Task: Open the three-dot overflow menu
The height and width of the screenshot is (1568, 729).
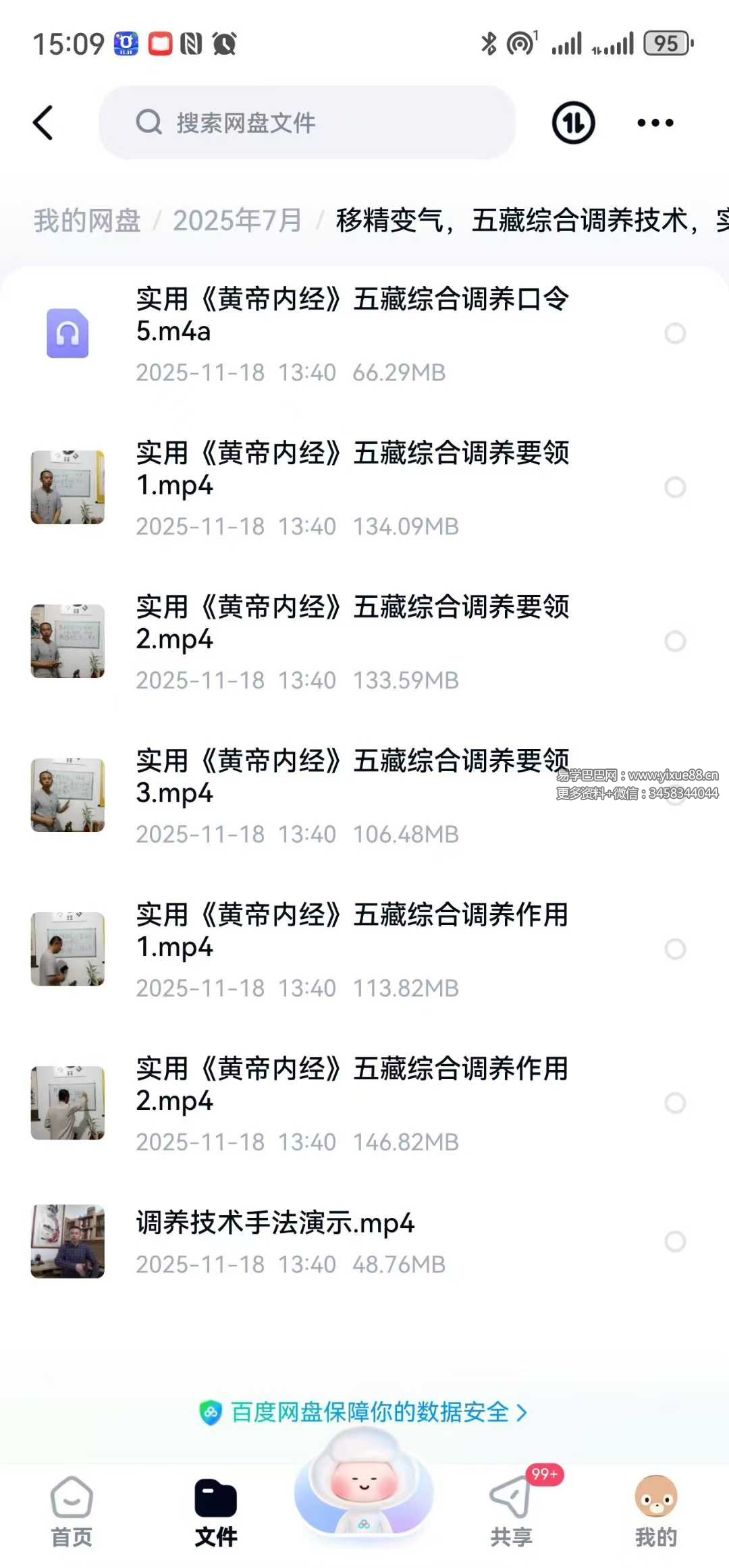Action: click(x=655, y=123)
